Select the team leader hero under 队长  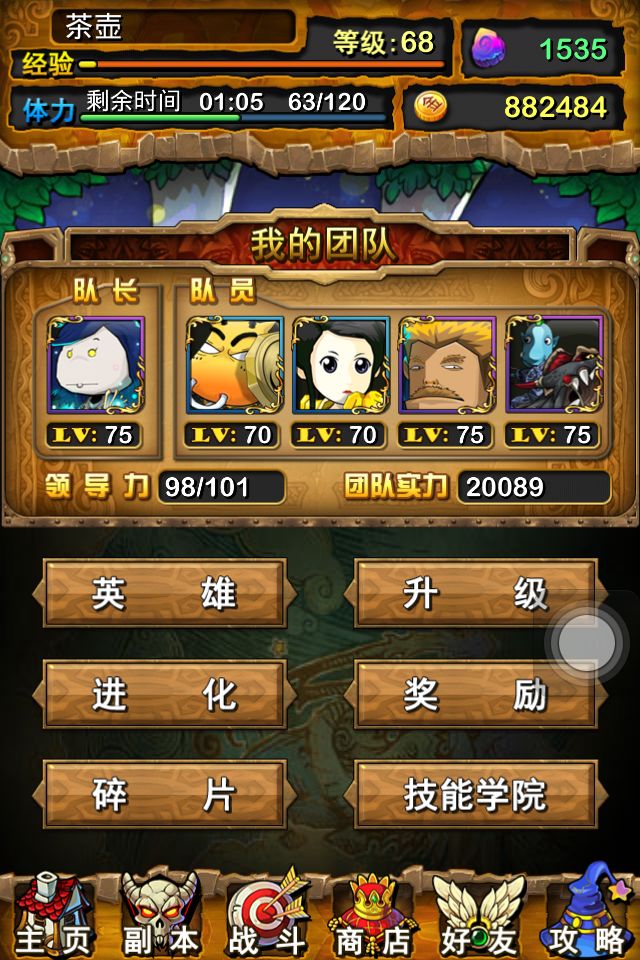(x=96, y=366)
